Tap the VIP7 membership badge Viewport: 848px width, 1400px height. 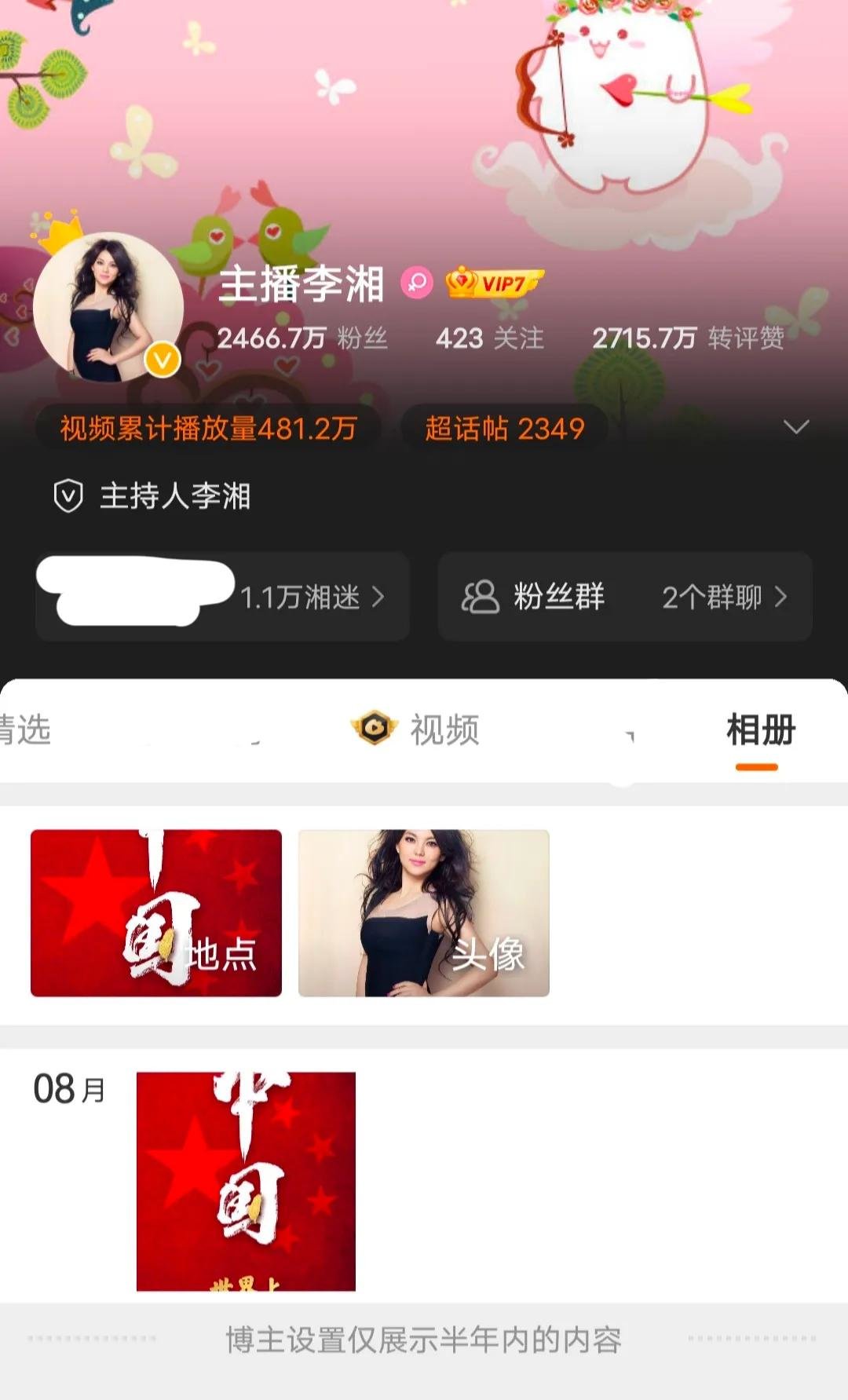(x=495, y=283)
